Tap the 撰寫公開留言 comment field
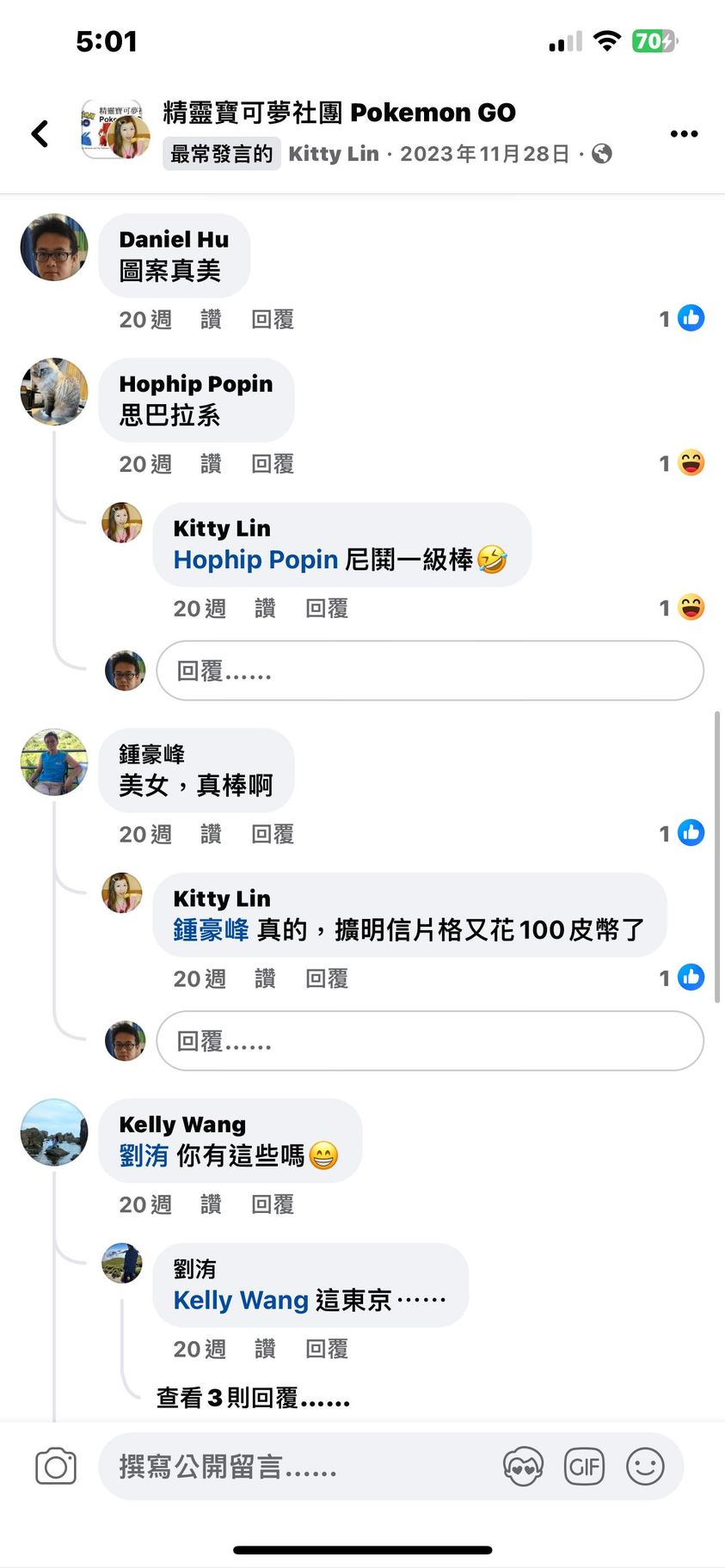Image resolution: width=725 pixels, height=1568 pixels. click(x=292, y=1467)
